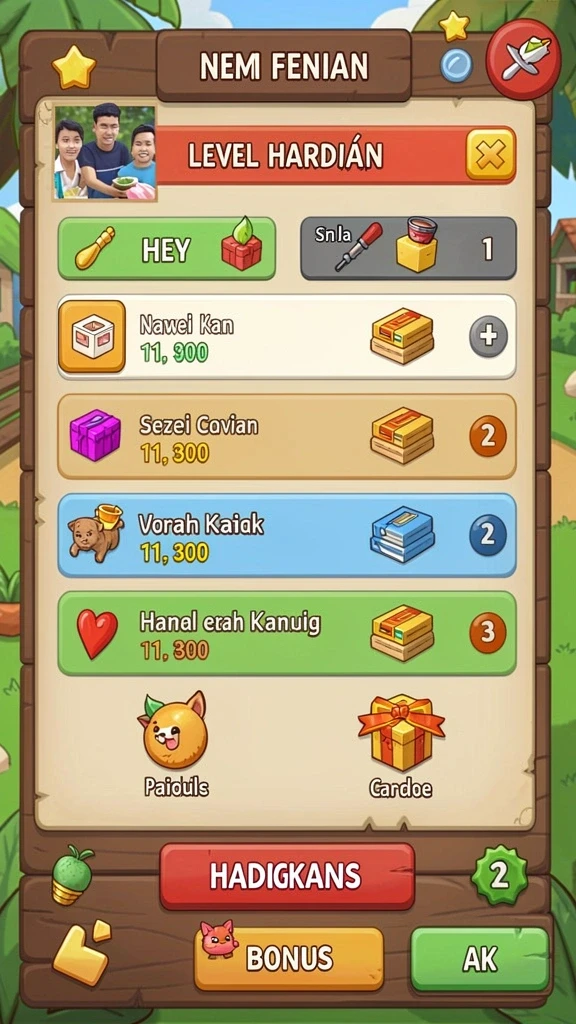
Task: Go back with the yellow arrow icon
Action: [81, 952]
